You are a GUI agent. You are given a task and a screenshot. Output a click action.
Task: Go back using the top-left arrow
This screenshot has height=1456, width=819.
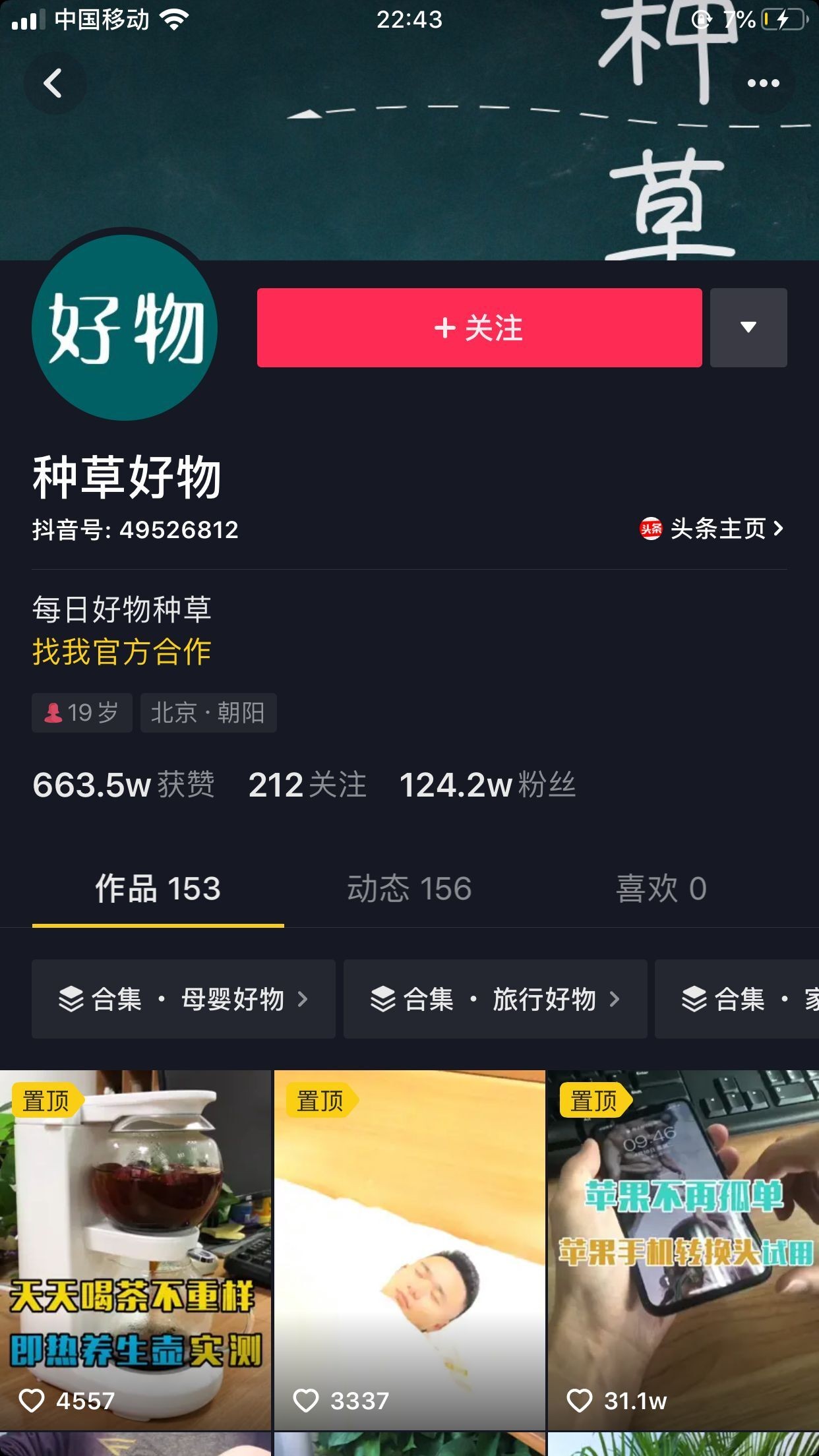[x=54, y=84]
